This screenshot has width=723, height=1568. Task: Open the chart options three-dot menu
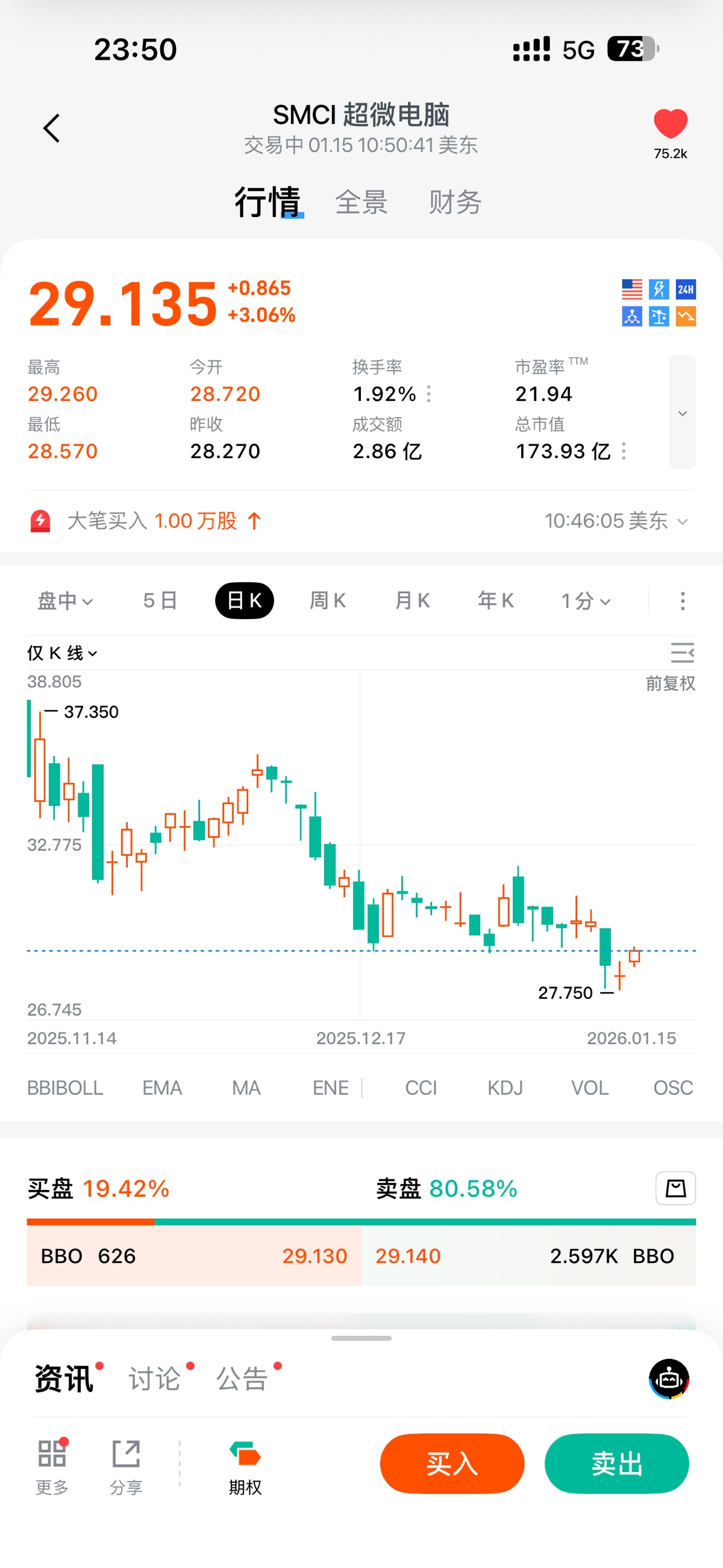point(682,602)
